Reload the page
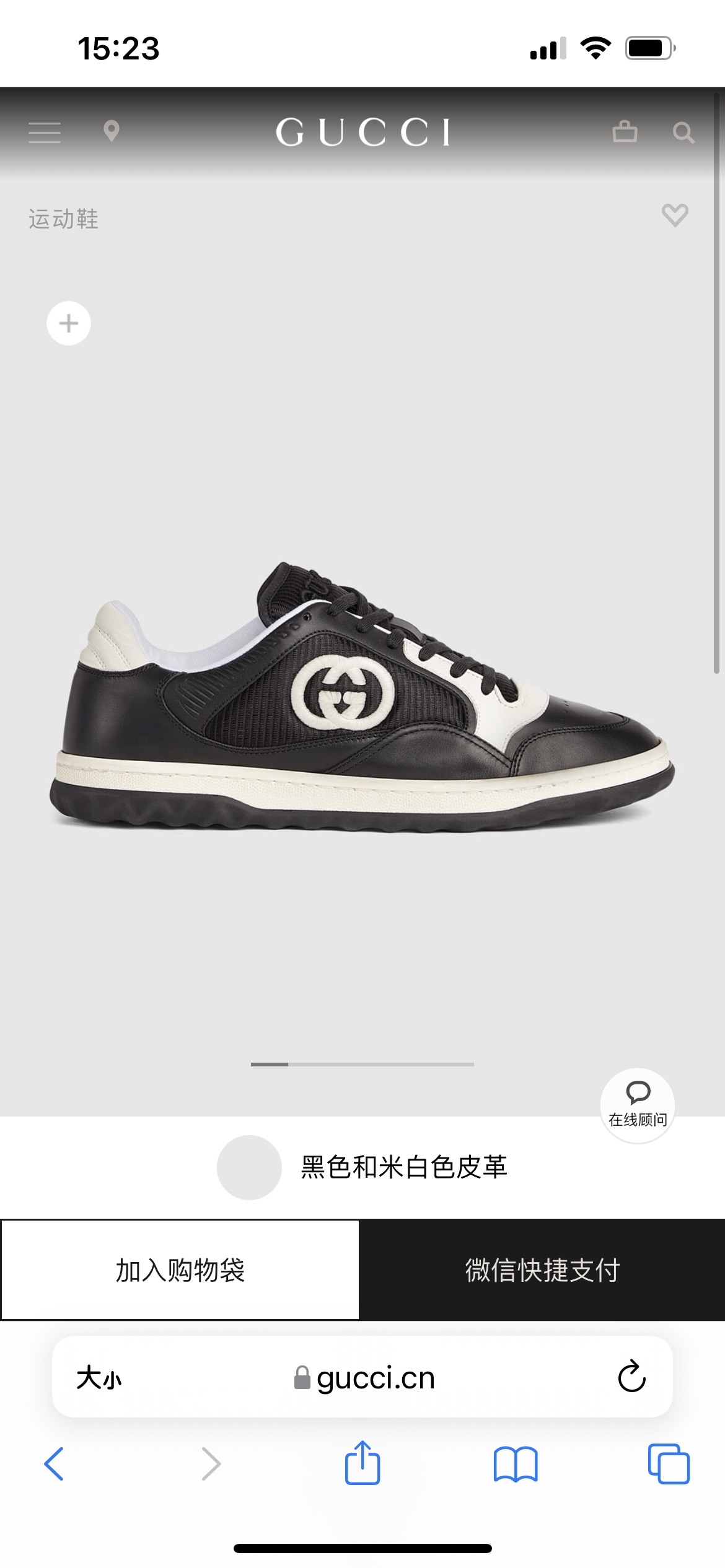Viewport: 725px width, 1568px height. [631, 1377]
